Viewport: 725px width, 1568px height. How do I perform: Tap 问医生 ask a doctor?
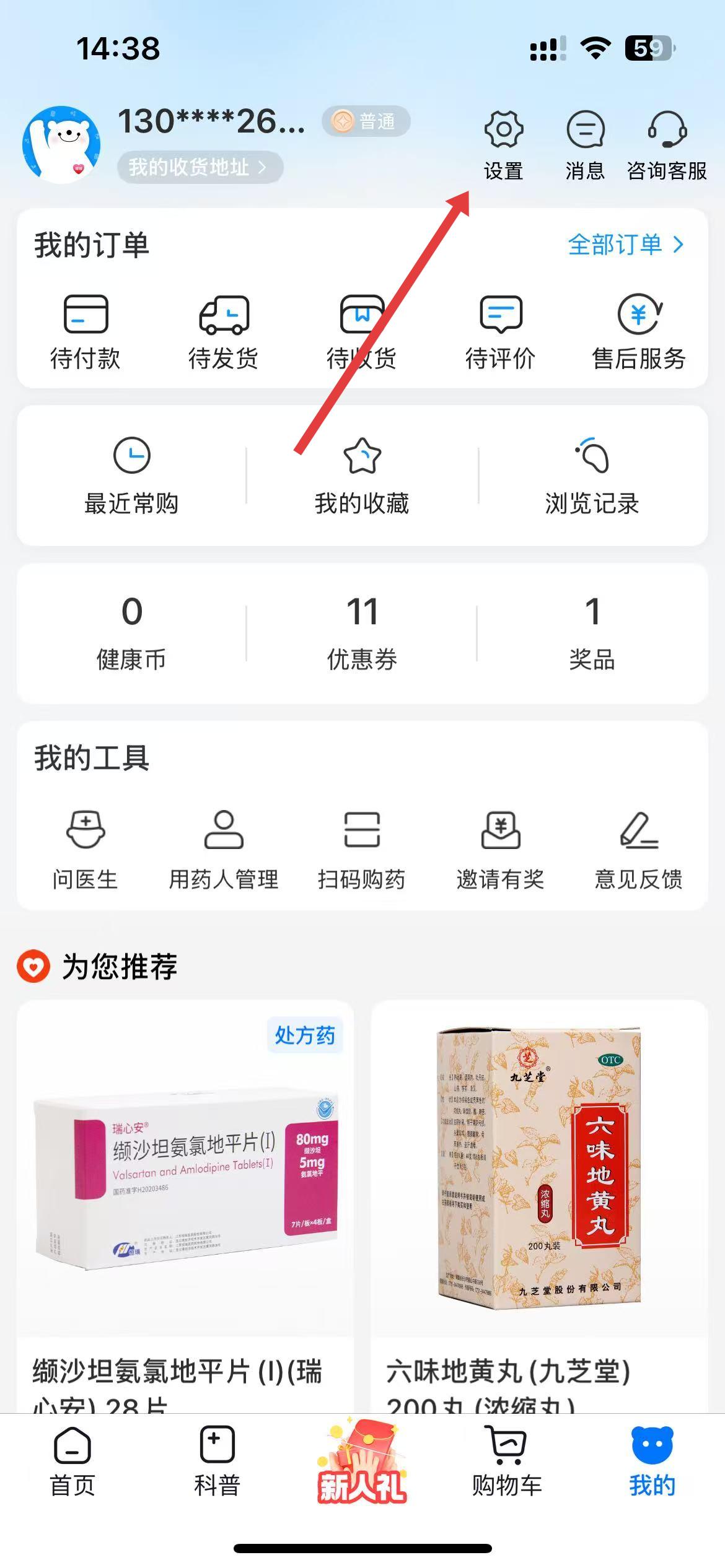click(86, 848)
